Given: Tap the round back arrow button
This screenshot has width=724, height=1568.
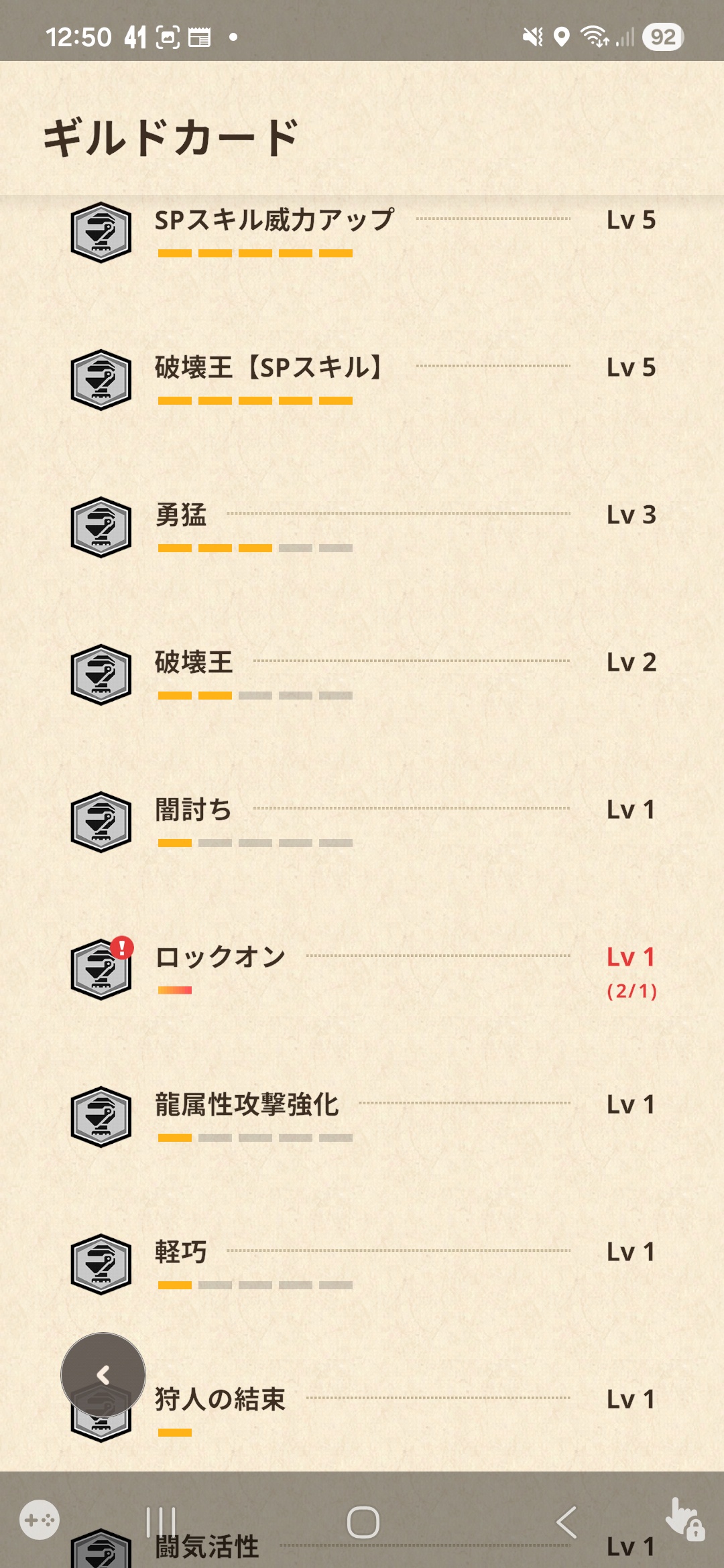Looking at the screenshot, I should click(103, 1375).
